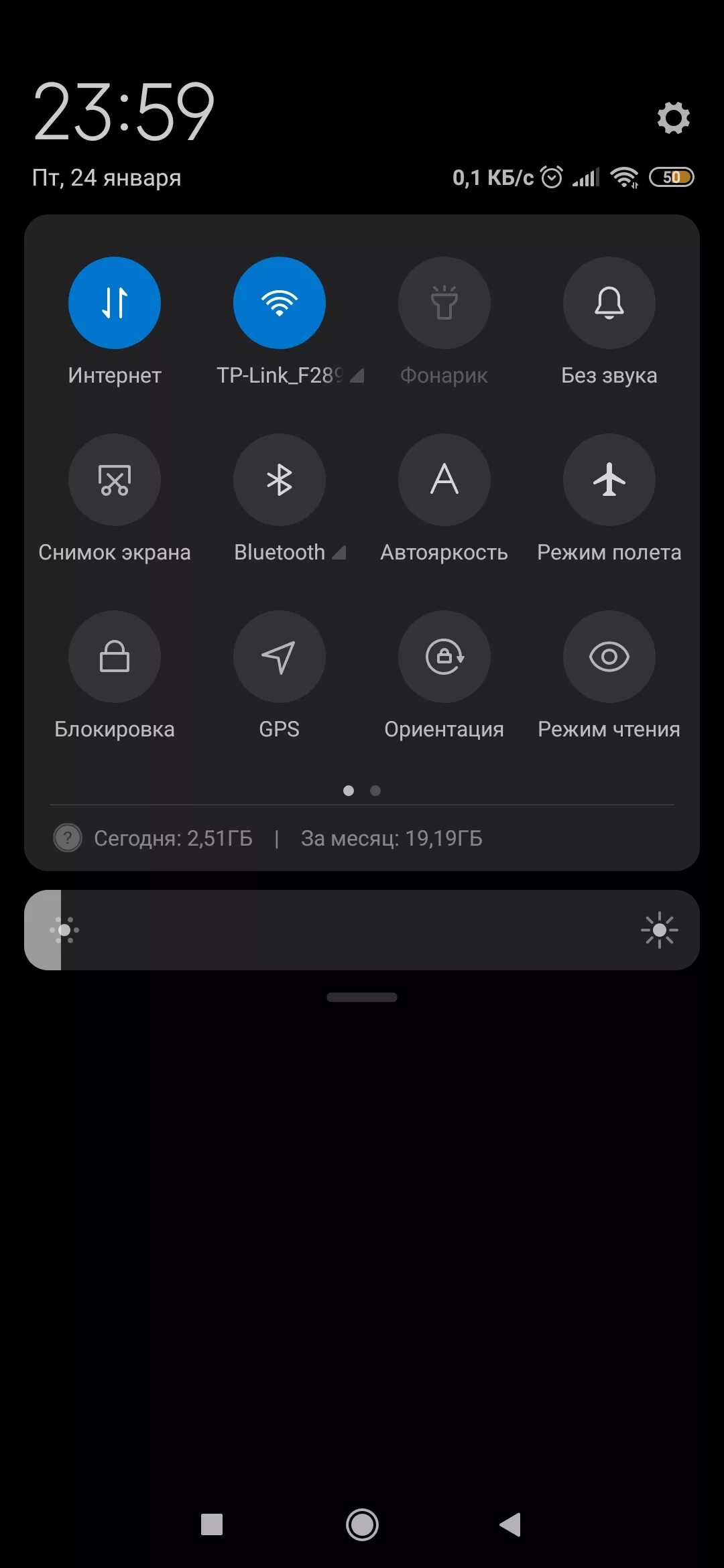Expand the Bluetooth device list arrow

click(x=340, y=553)
